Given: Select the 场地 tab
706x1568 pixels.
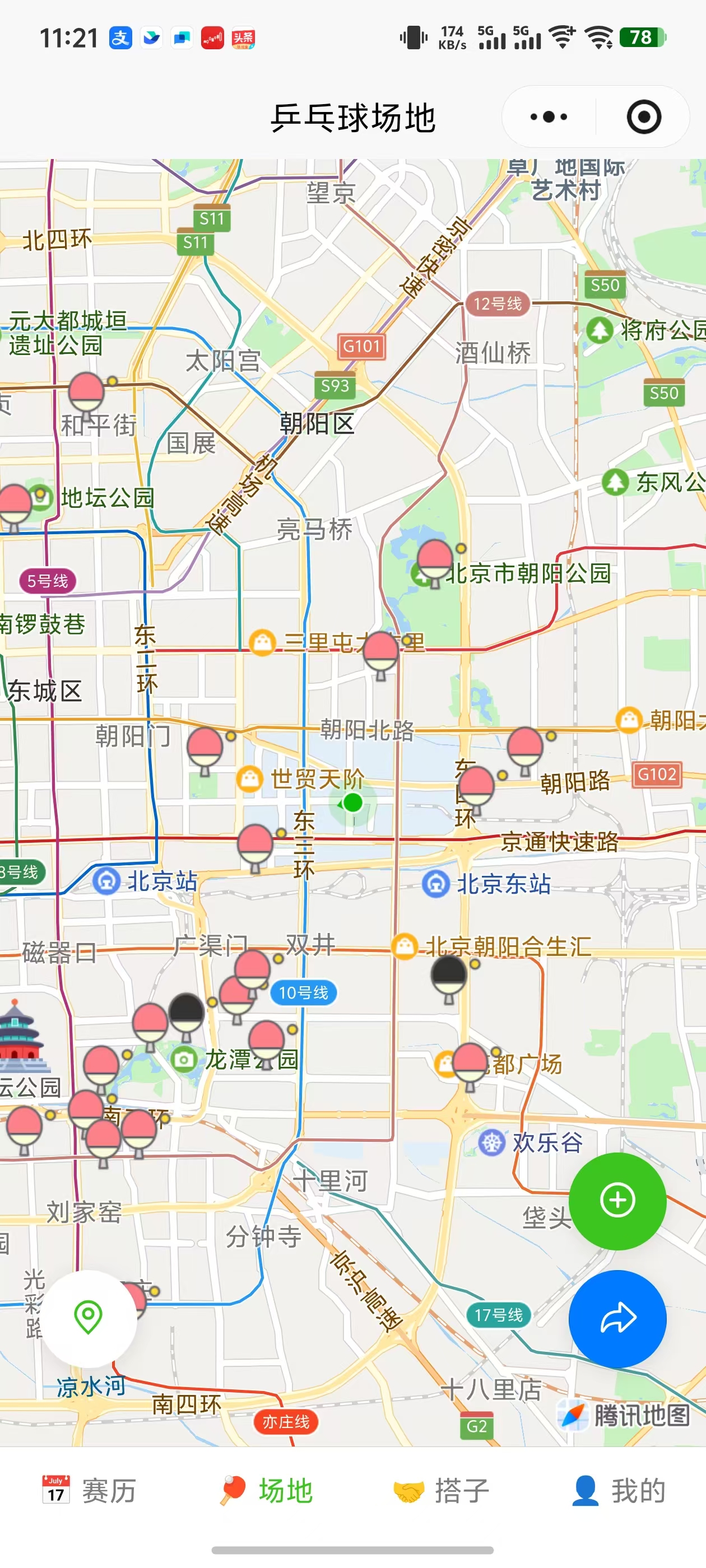Looking at the screenshot, I should [x=266, y=1490].
